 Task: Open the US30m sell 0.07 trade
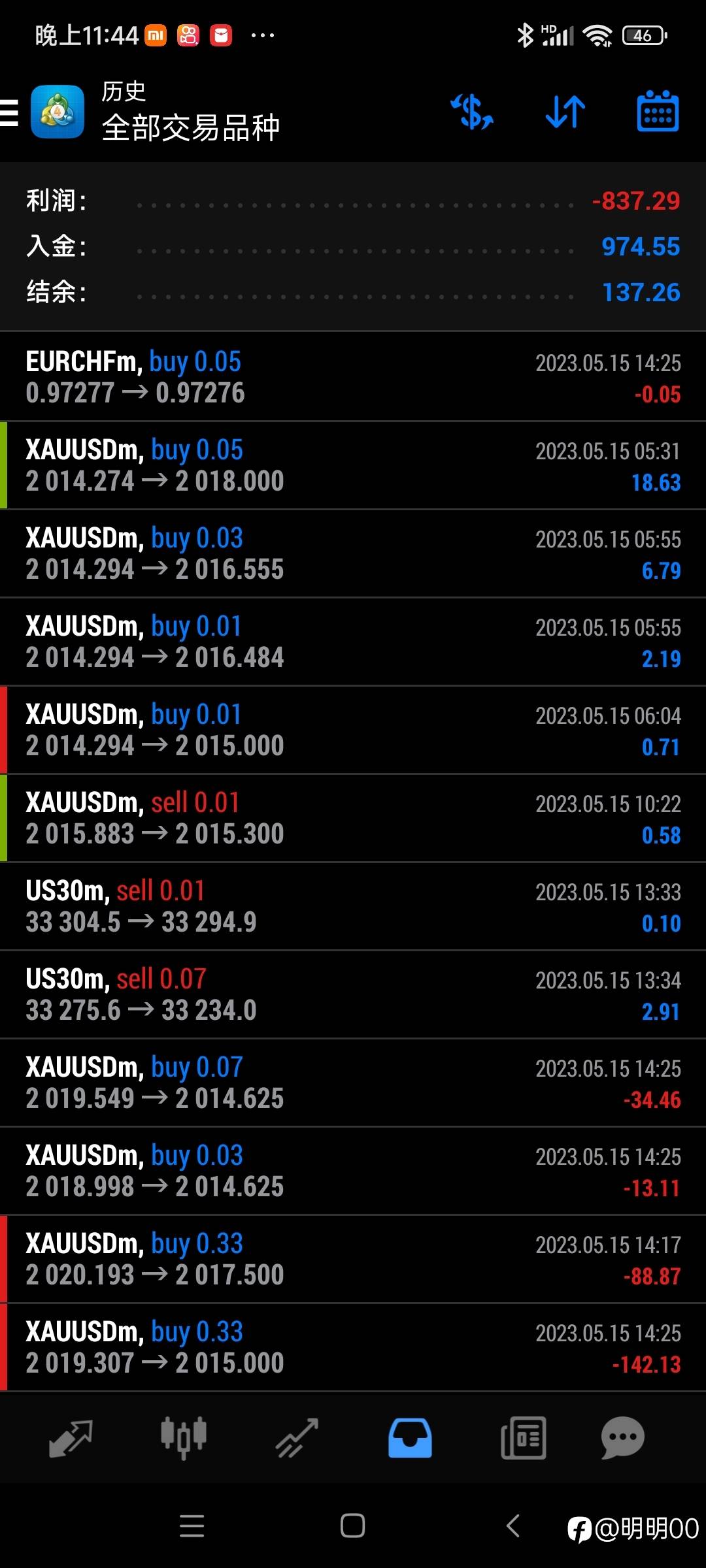tap(353, 994)
